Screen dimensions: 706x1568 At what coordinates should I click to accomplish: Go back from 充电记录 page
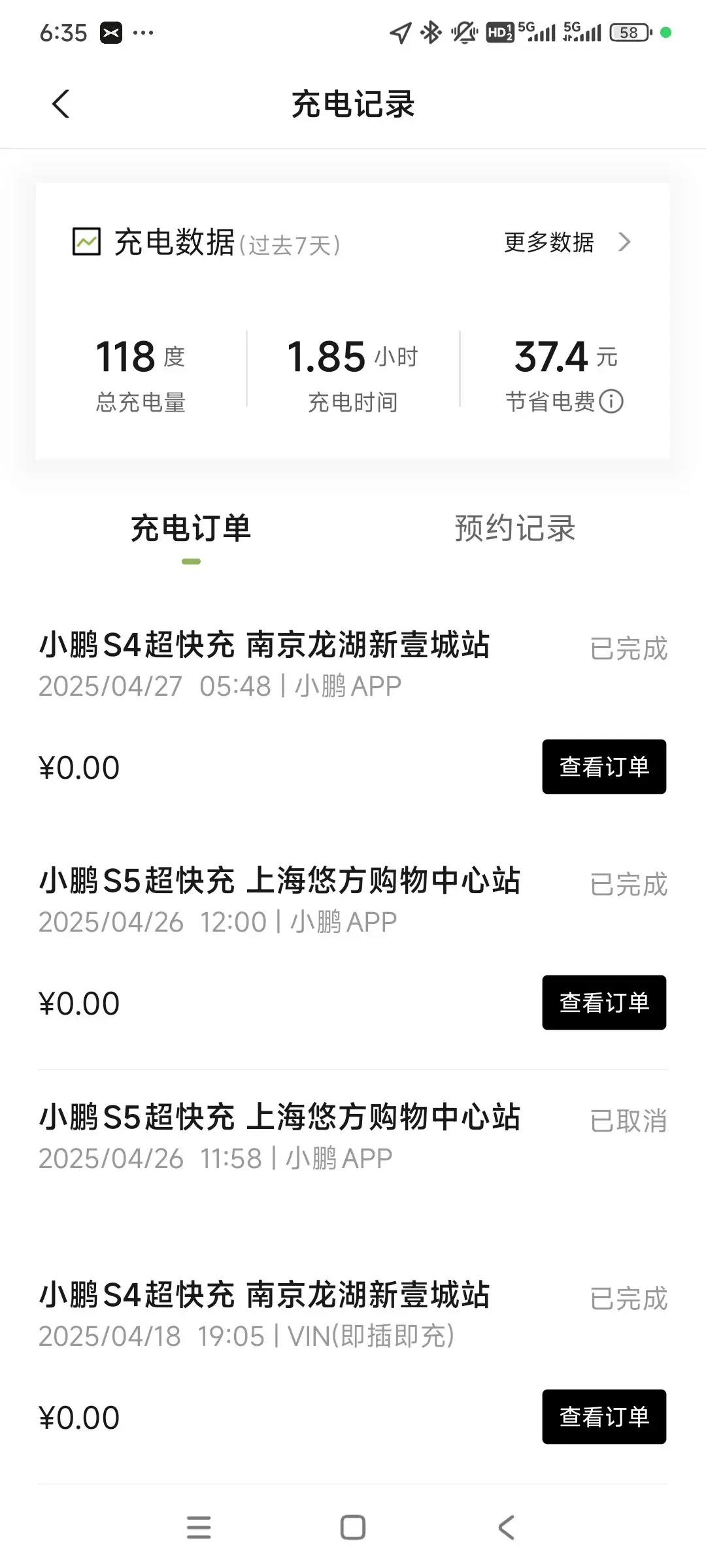[61, 105]
